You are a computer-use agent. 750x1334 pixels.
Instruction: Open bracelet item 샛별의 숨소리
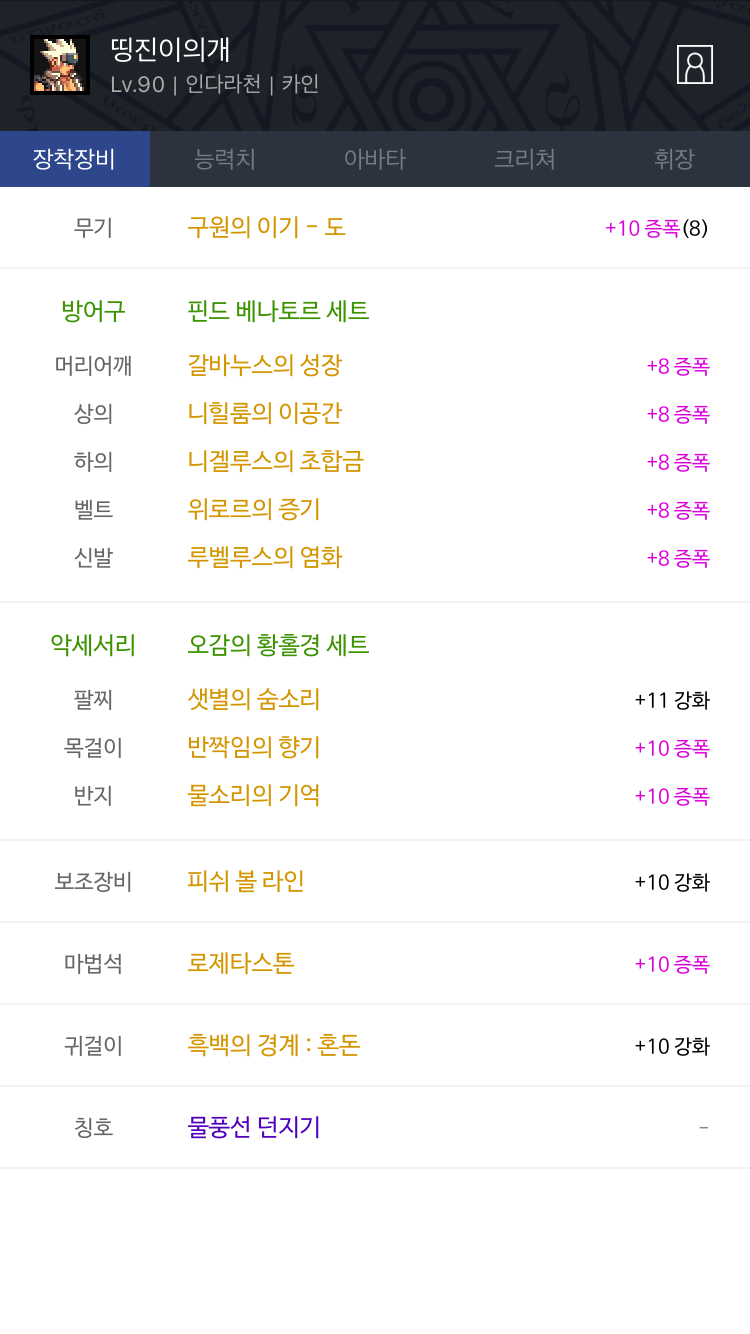[x=254, y=699]
